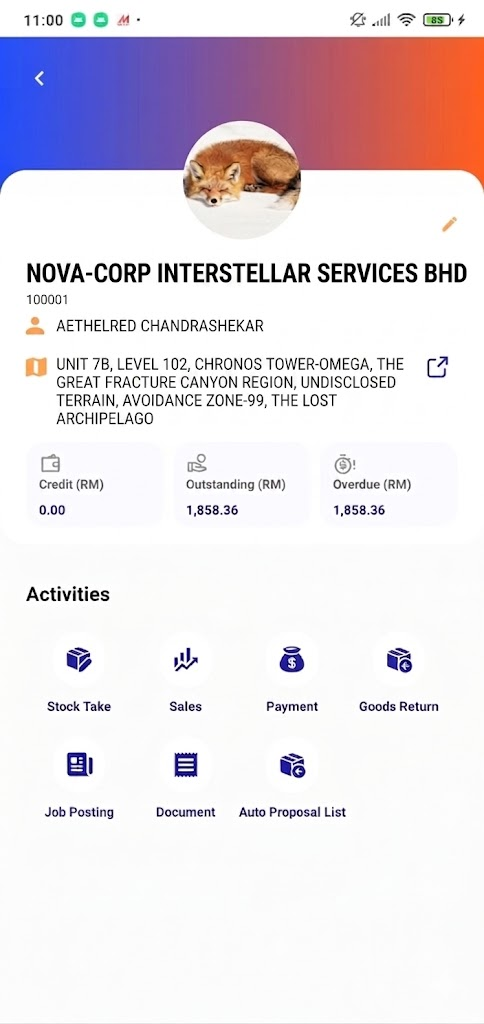Open the Payment activity
This screenshot has height=1024, width=484.
pyautogui.click(x=292, y=673)
